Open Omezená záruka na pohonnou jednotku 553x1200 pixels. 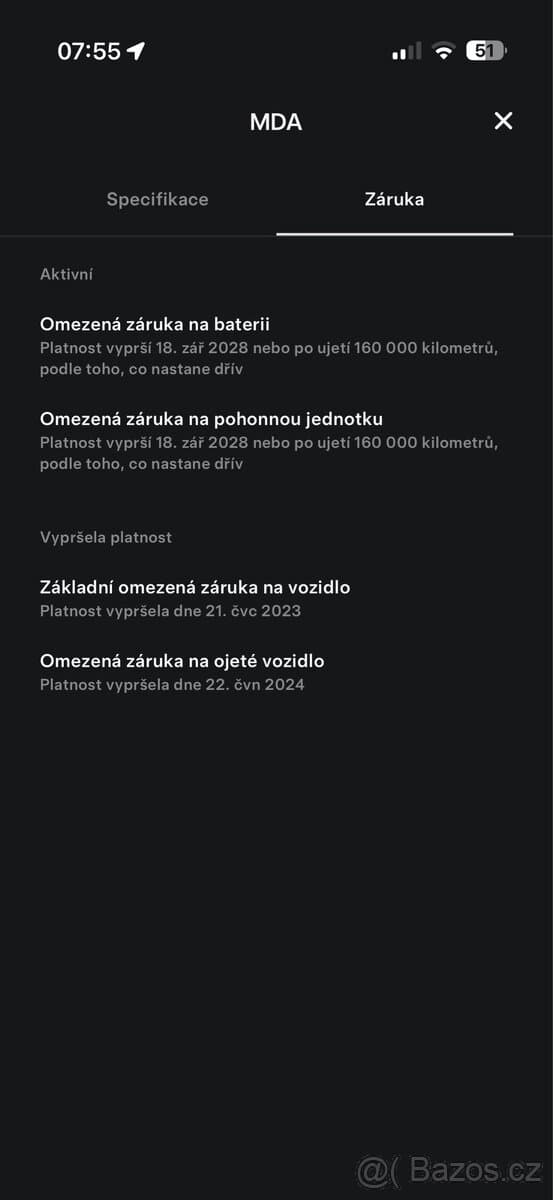point(276,441)
